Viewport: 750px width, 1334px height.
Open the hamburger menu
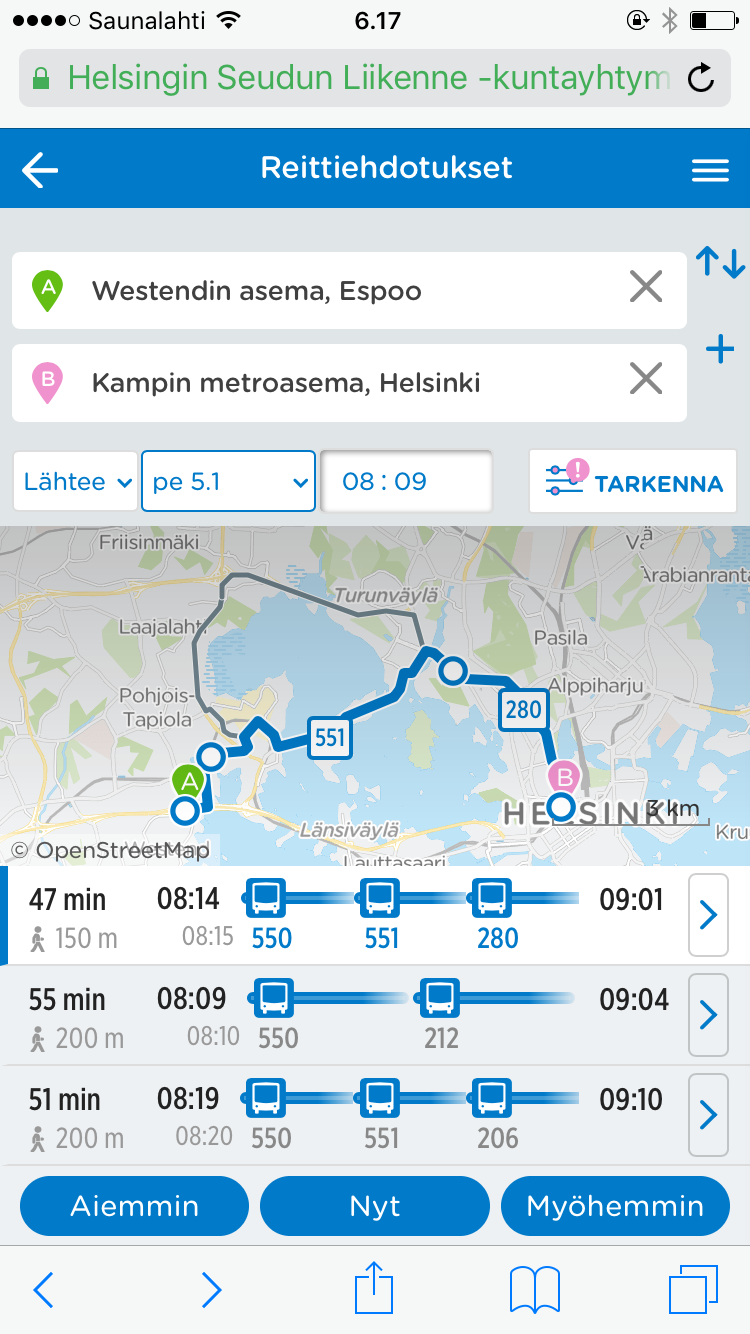(710, 171)
